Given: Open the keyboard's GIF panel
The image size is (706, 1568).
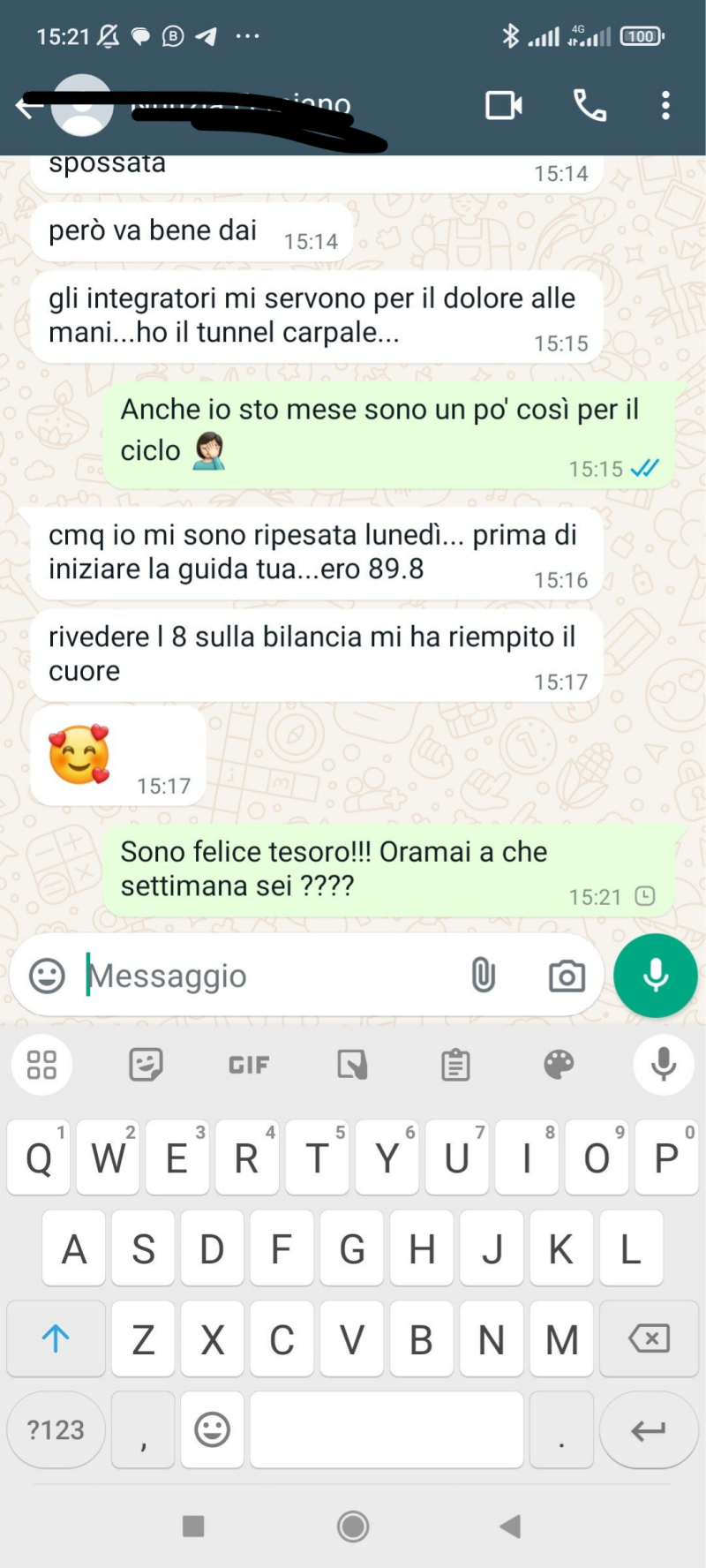Looking at the screenshot, I should click(249, 1065).
